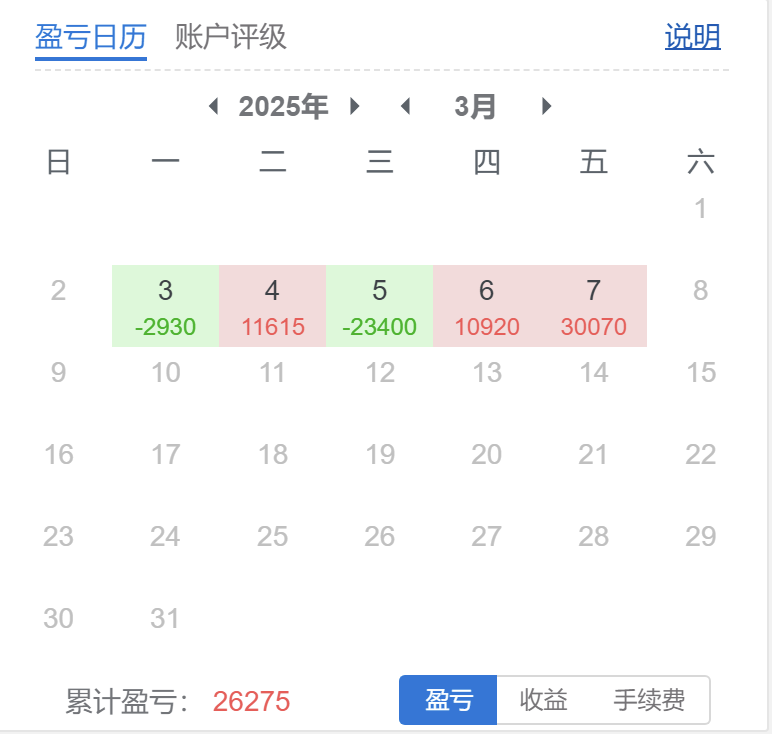
Task: Switch to the 账户评级 tab
Action: 231,37
